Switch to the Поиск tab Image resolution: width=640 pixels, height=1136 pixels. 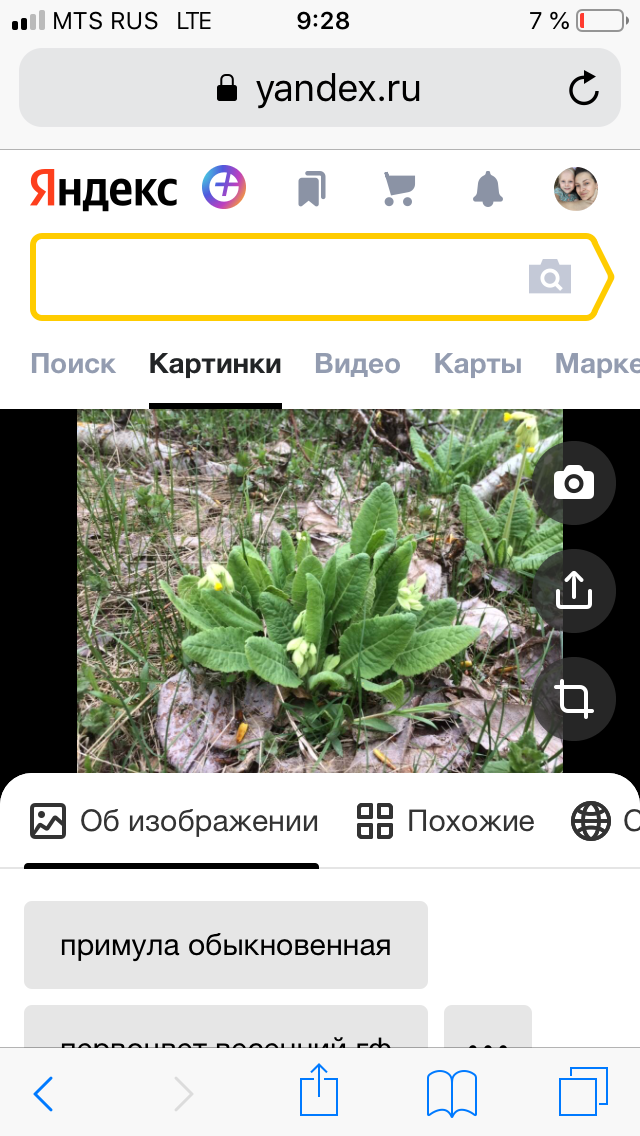[73, 364]
